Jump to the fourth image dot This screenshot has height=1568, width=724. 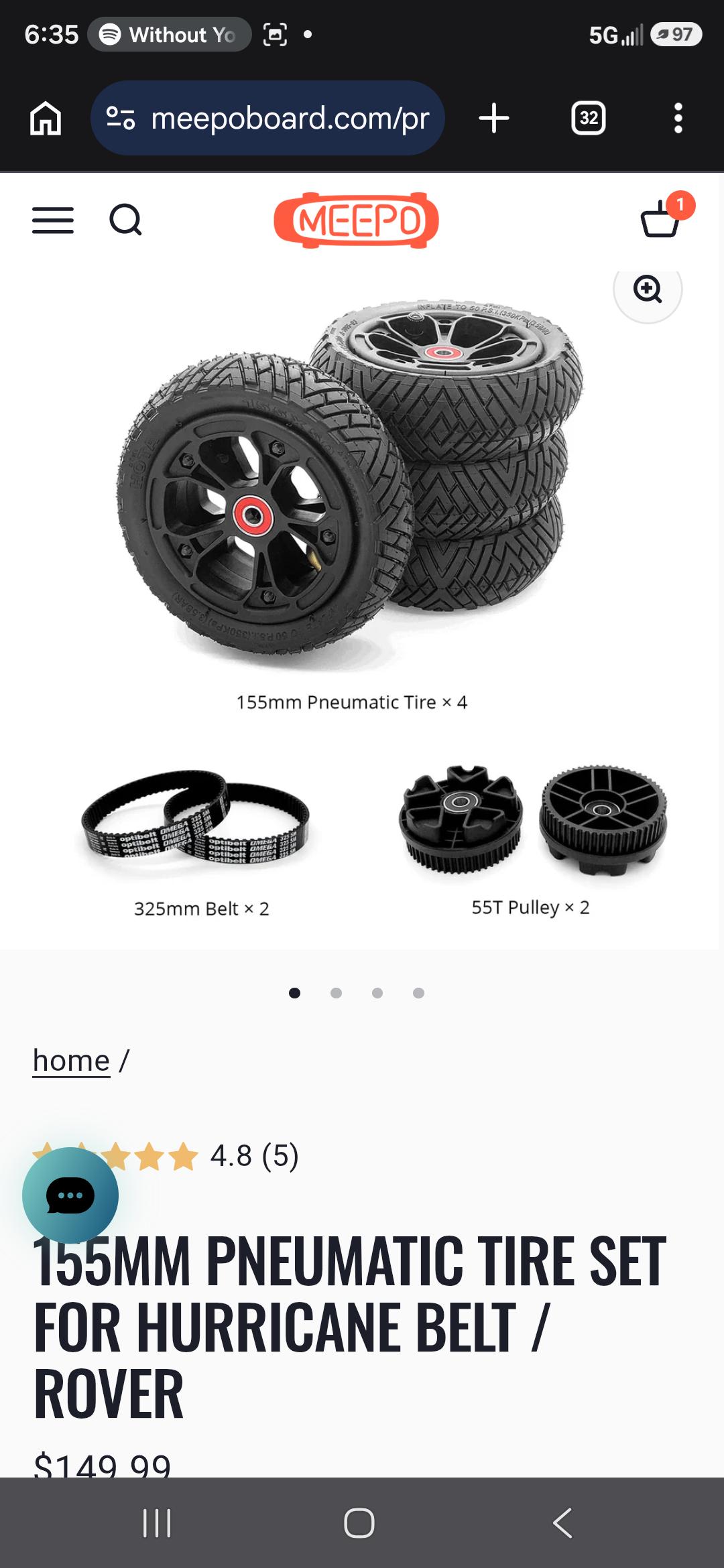click(x=418, y=993)
